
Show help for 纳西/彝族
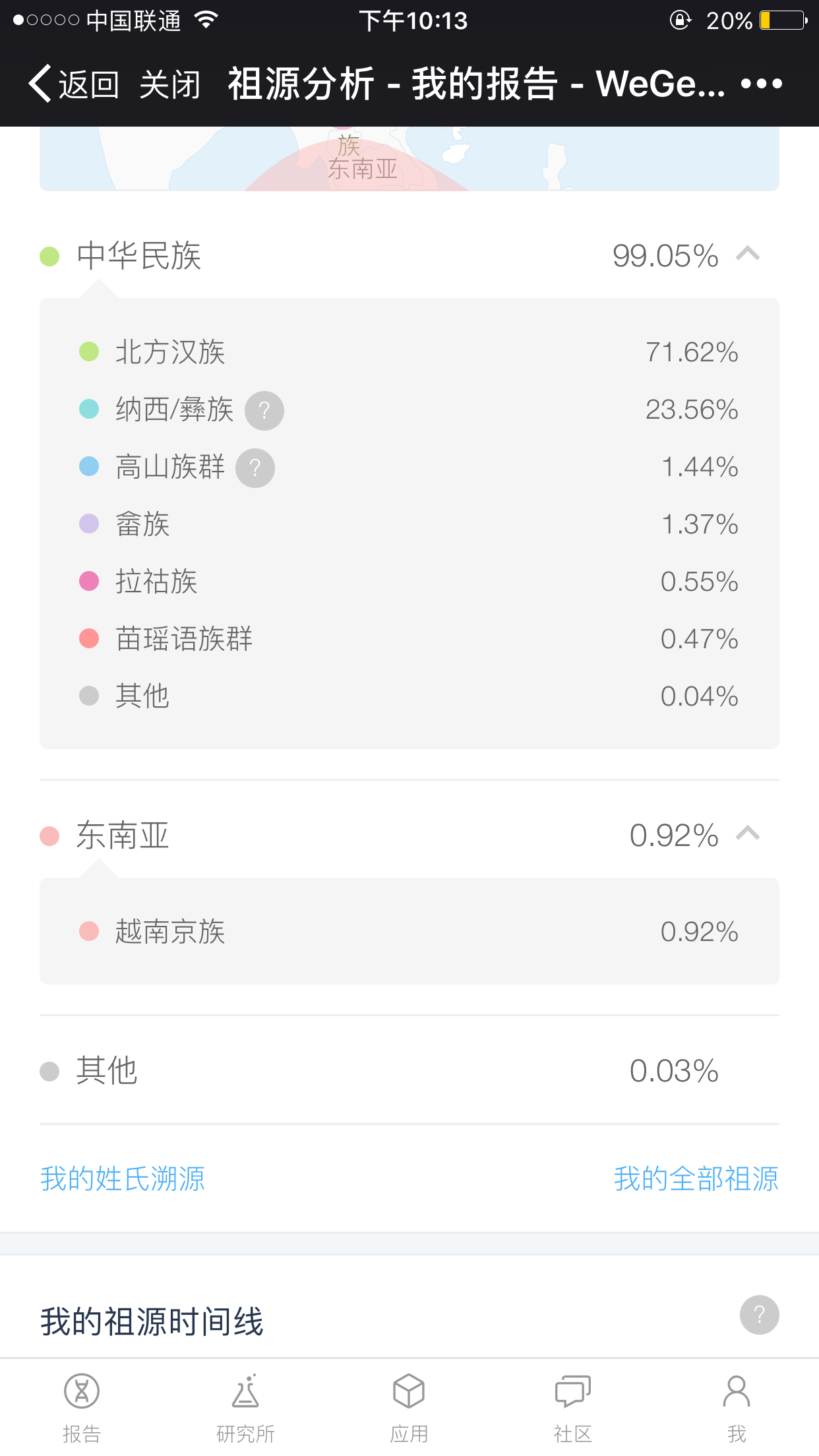pos(264,411)
